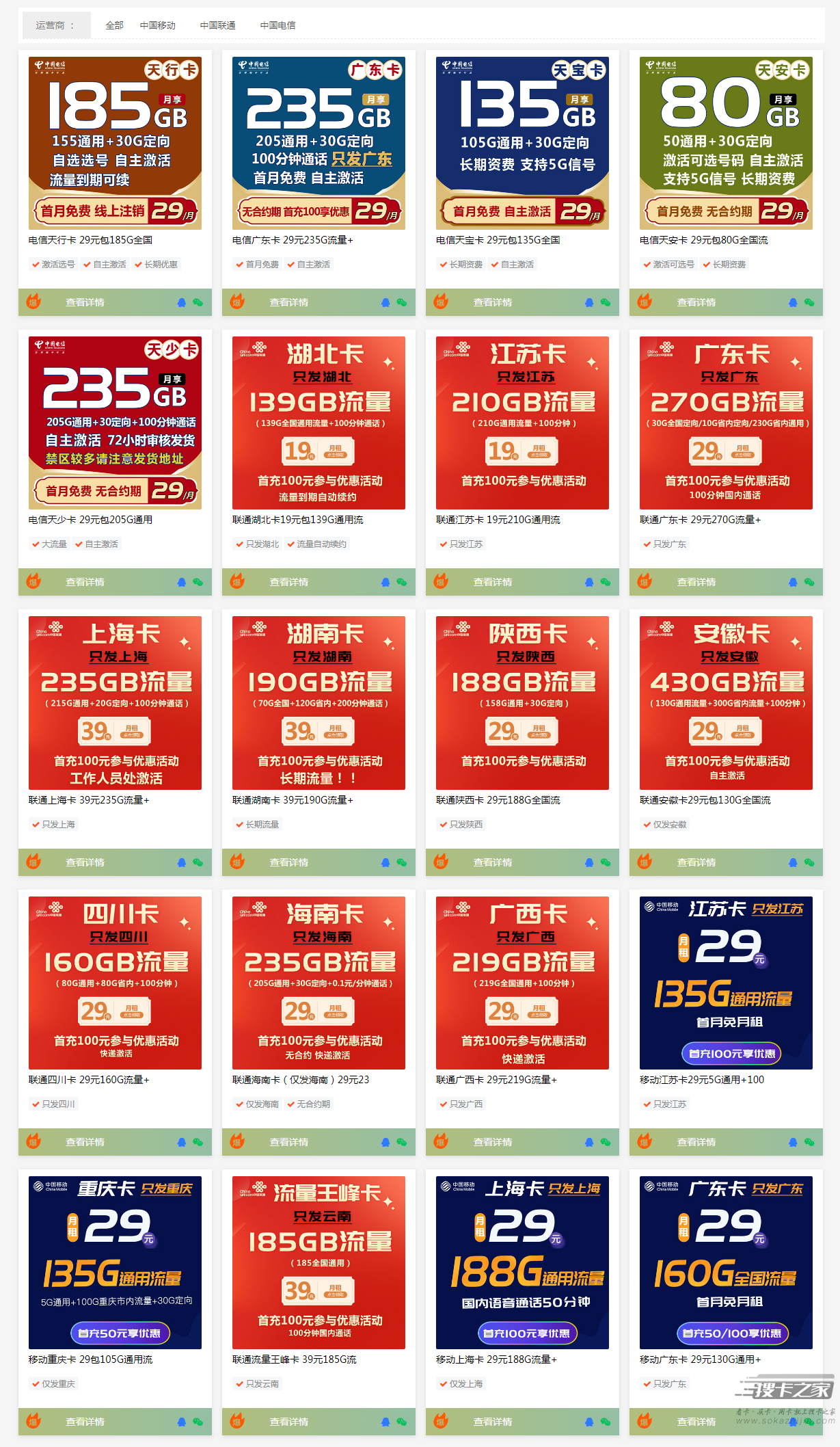The height and width of the screenshot is (1447, 840).
Task: Open the 移动江苏卡 135G card image
Action: tap(726, 983)
